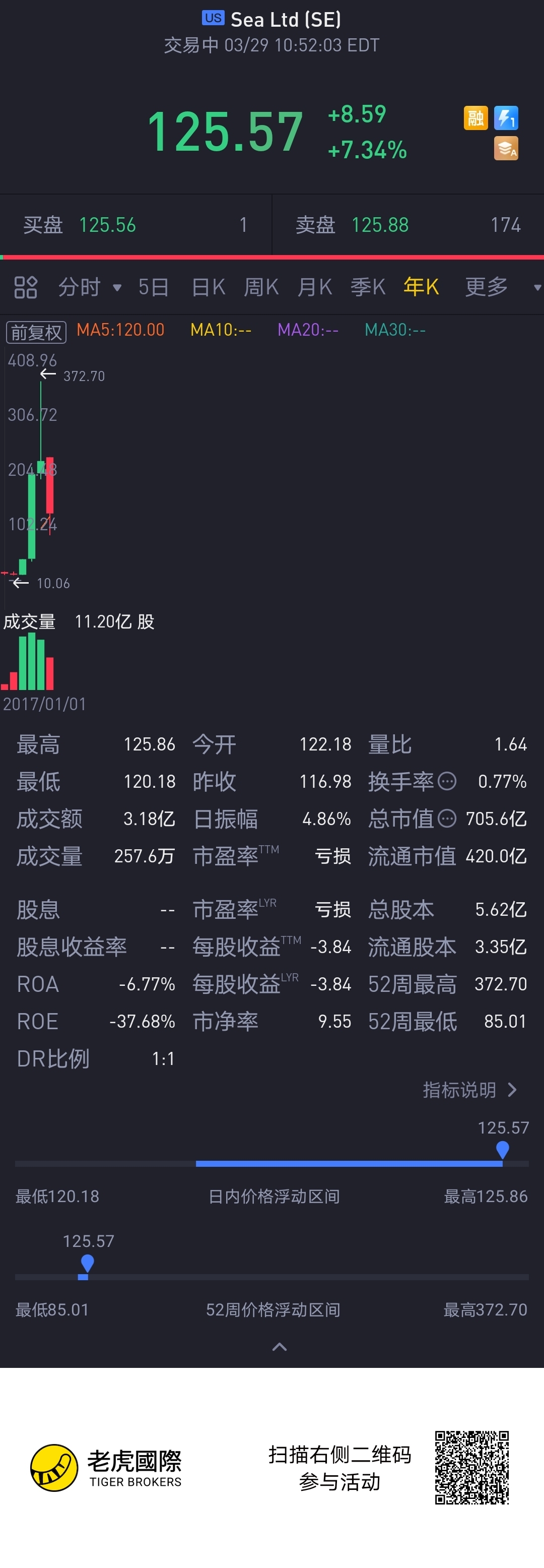Tap the 买盘 bid quote 125.56
Viewport: 544px width, 1568px height.
pyautogui.click(x=135, y=225)
